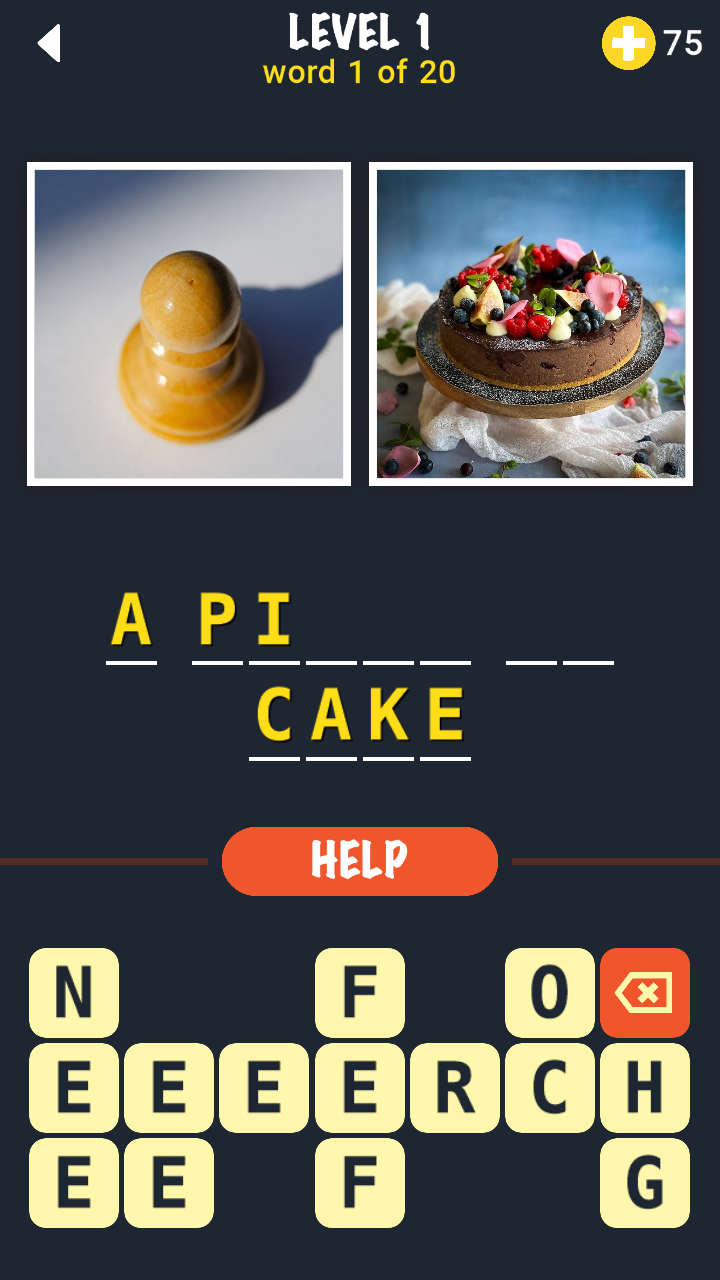This screenshot has width=720, height=1280.
Task: View the wooden chess pawn photo
Action: [x=189, y=321]
